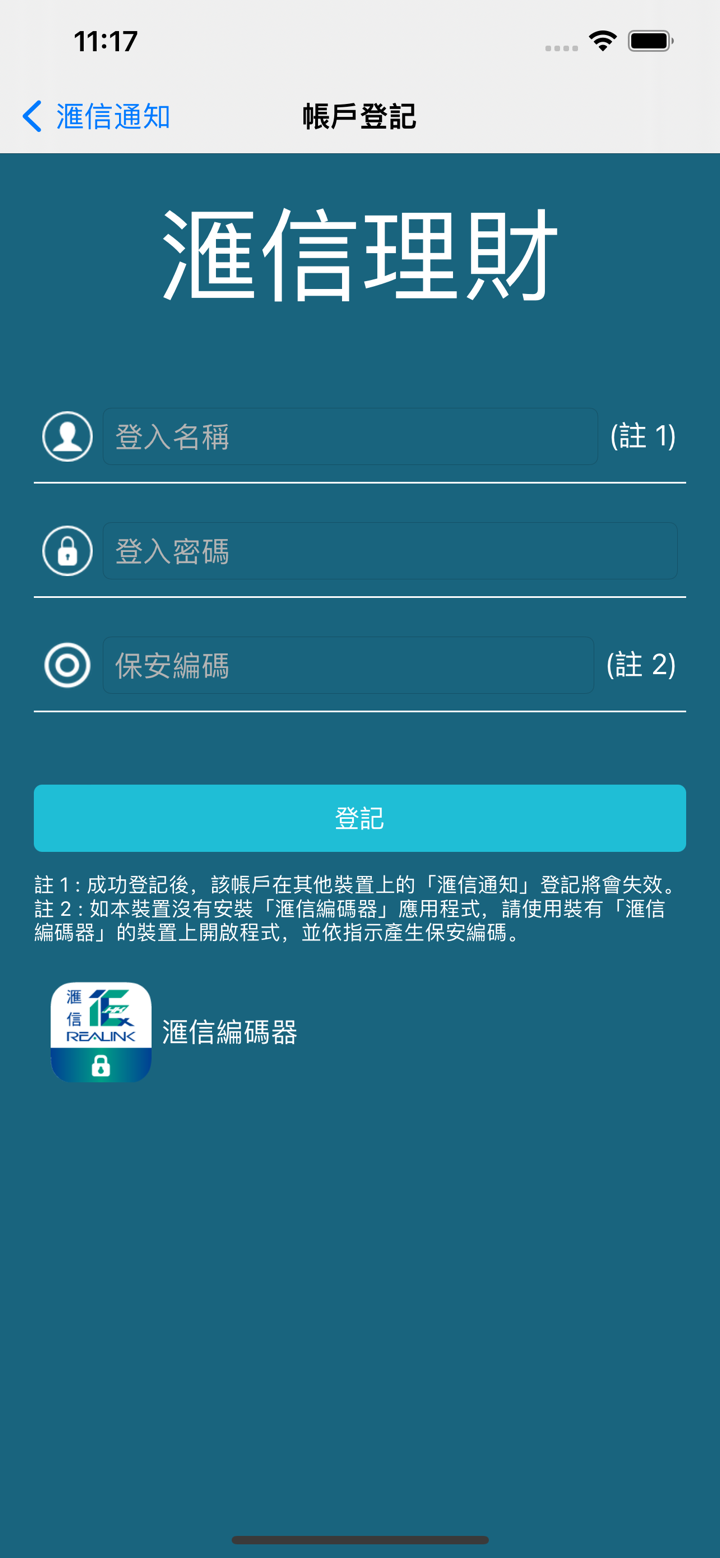720x1558 pixels.
Task: Click the padlock icon beside 登入密碼
Action: coord(66,550)
